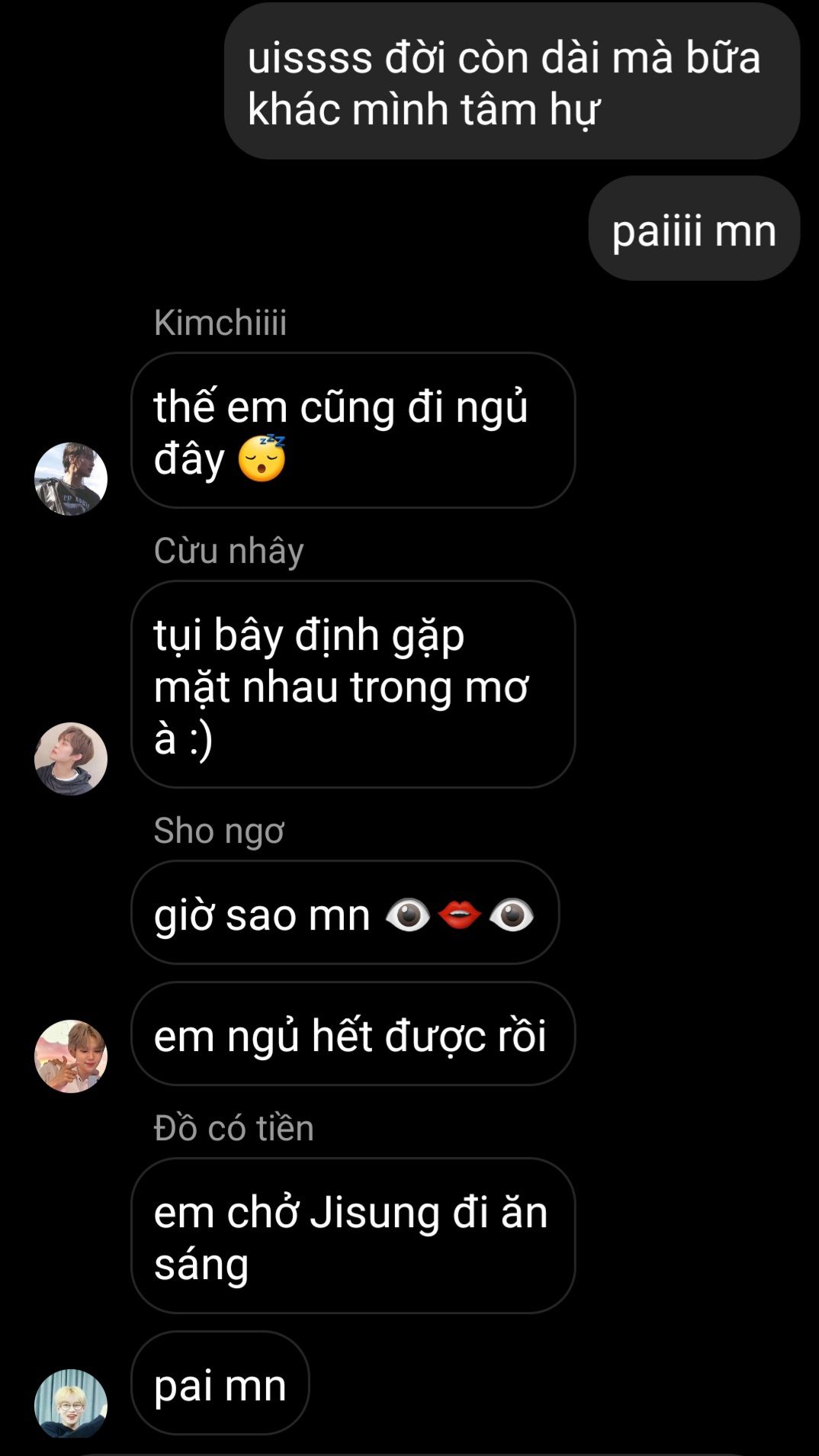View Sho ngơ's profile avatar
This screenshot has width=819, height=1456.
[x=71, y=1056]
